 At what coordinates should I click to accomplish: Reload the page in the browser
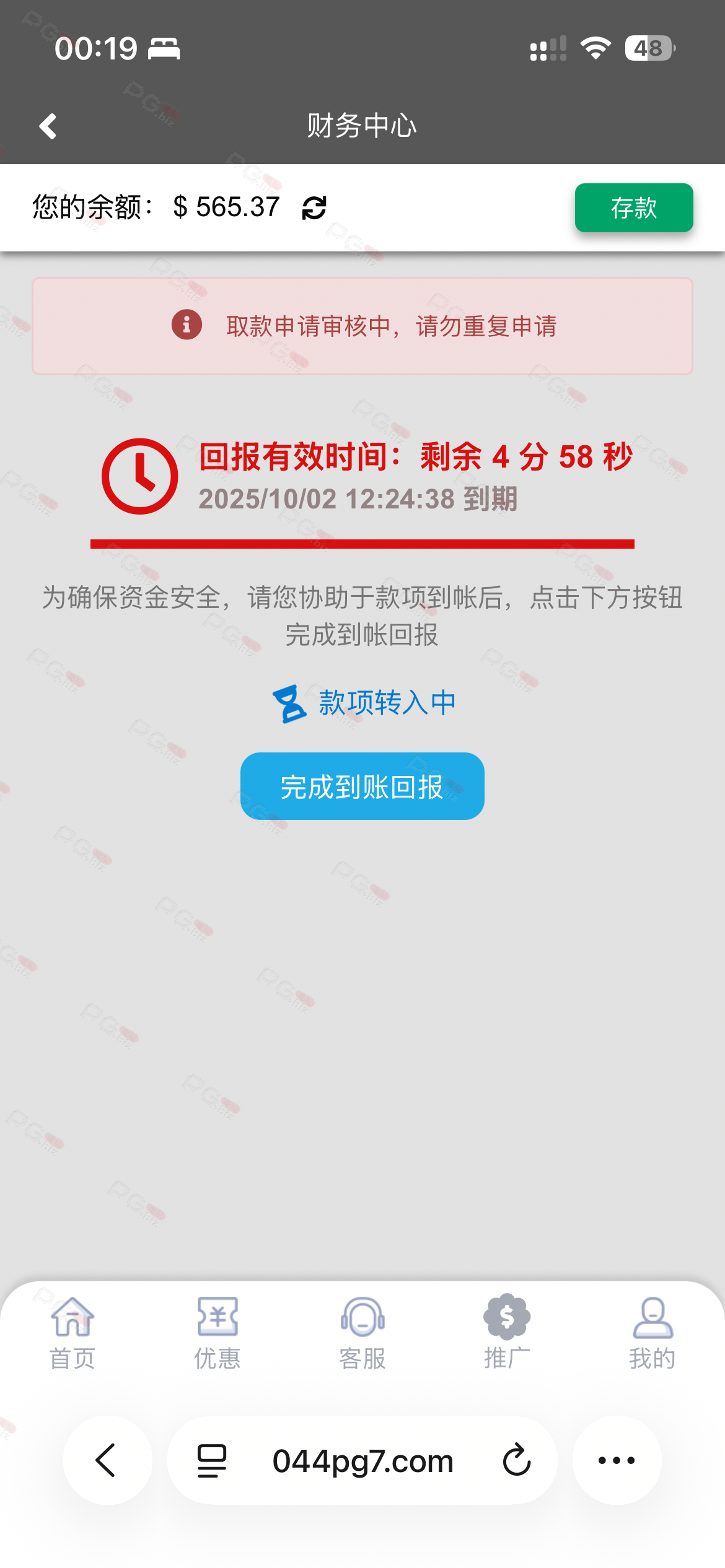(x=516, y=1460)
